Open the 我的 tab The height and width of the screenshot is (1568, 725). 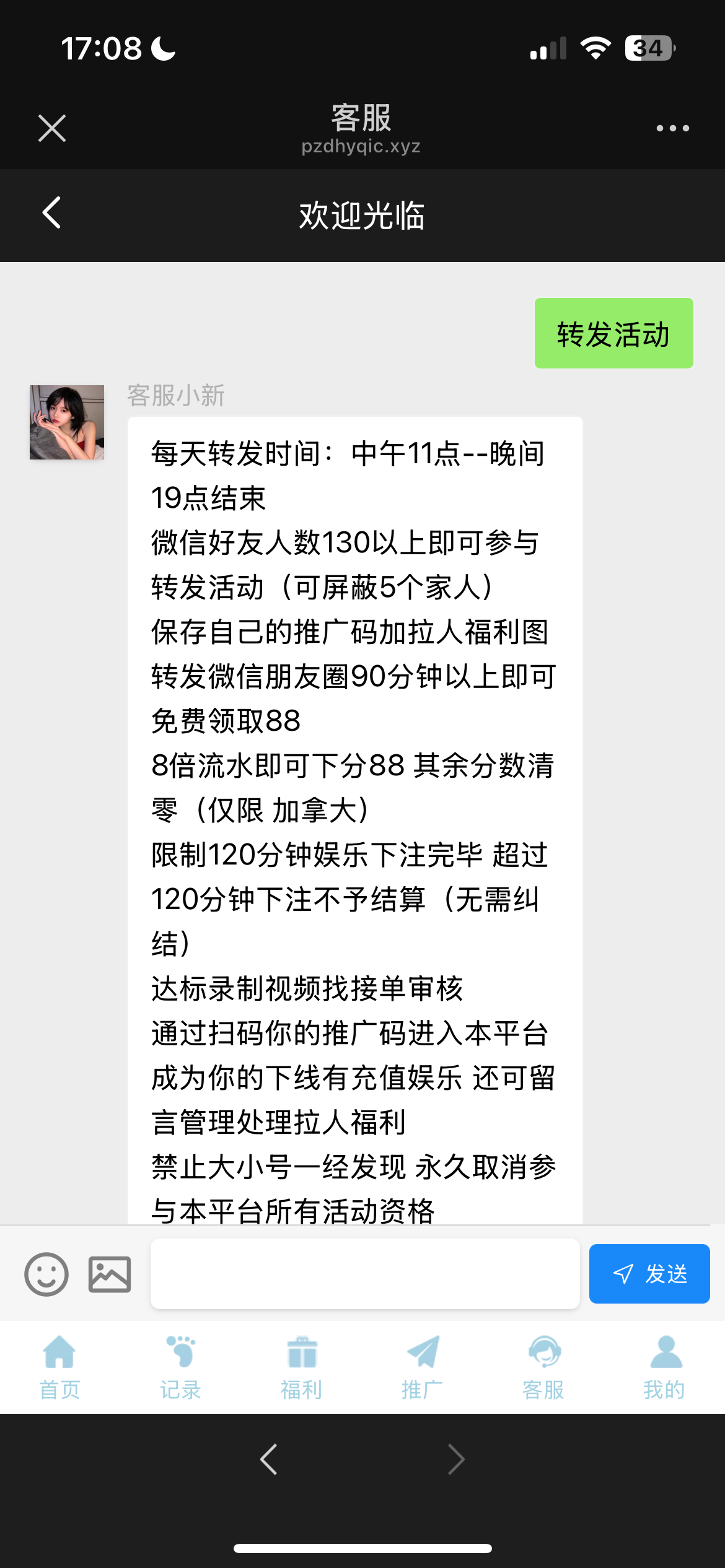(664, 1367)
